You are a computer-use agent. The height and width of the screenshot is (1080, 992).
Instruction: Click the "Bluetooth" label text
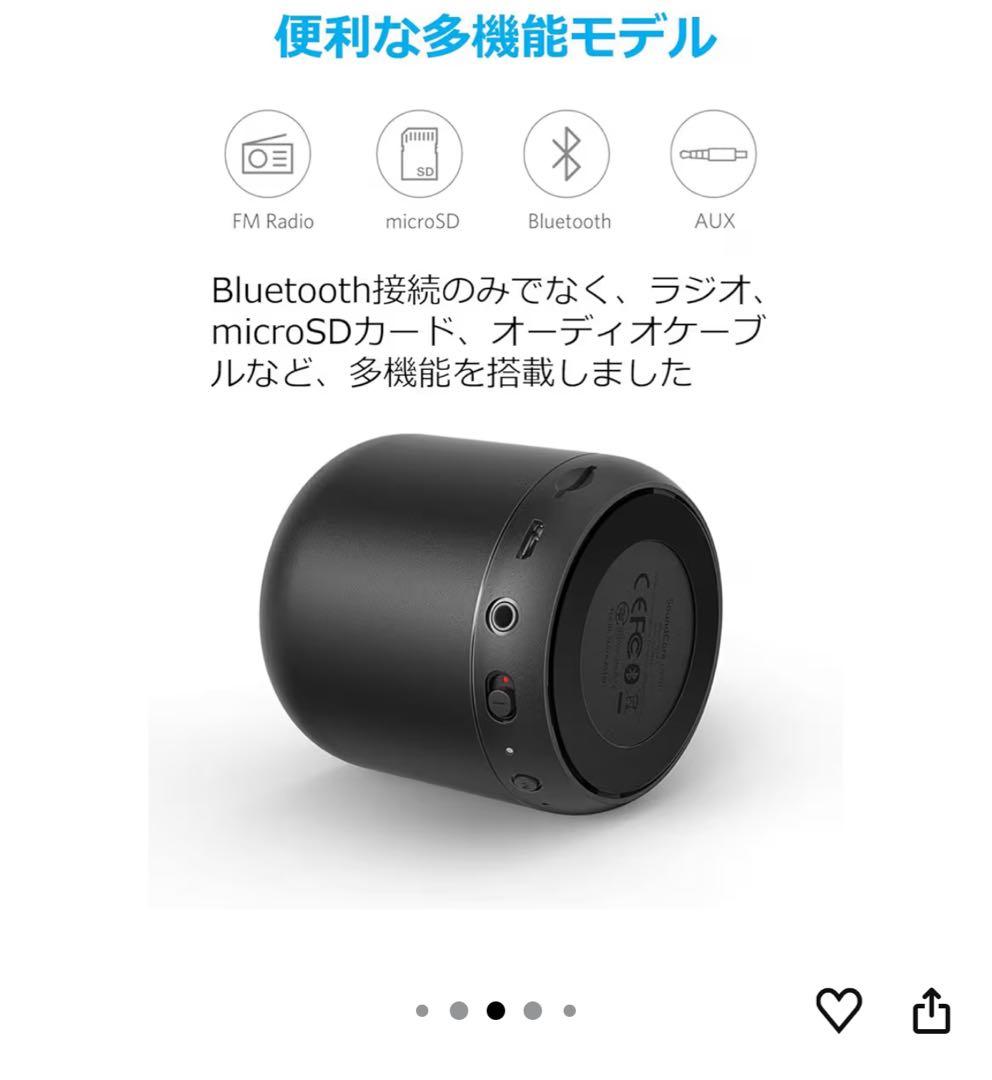(x=570, y=221)
